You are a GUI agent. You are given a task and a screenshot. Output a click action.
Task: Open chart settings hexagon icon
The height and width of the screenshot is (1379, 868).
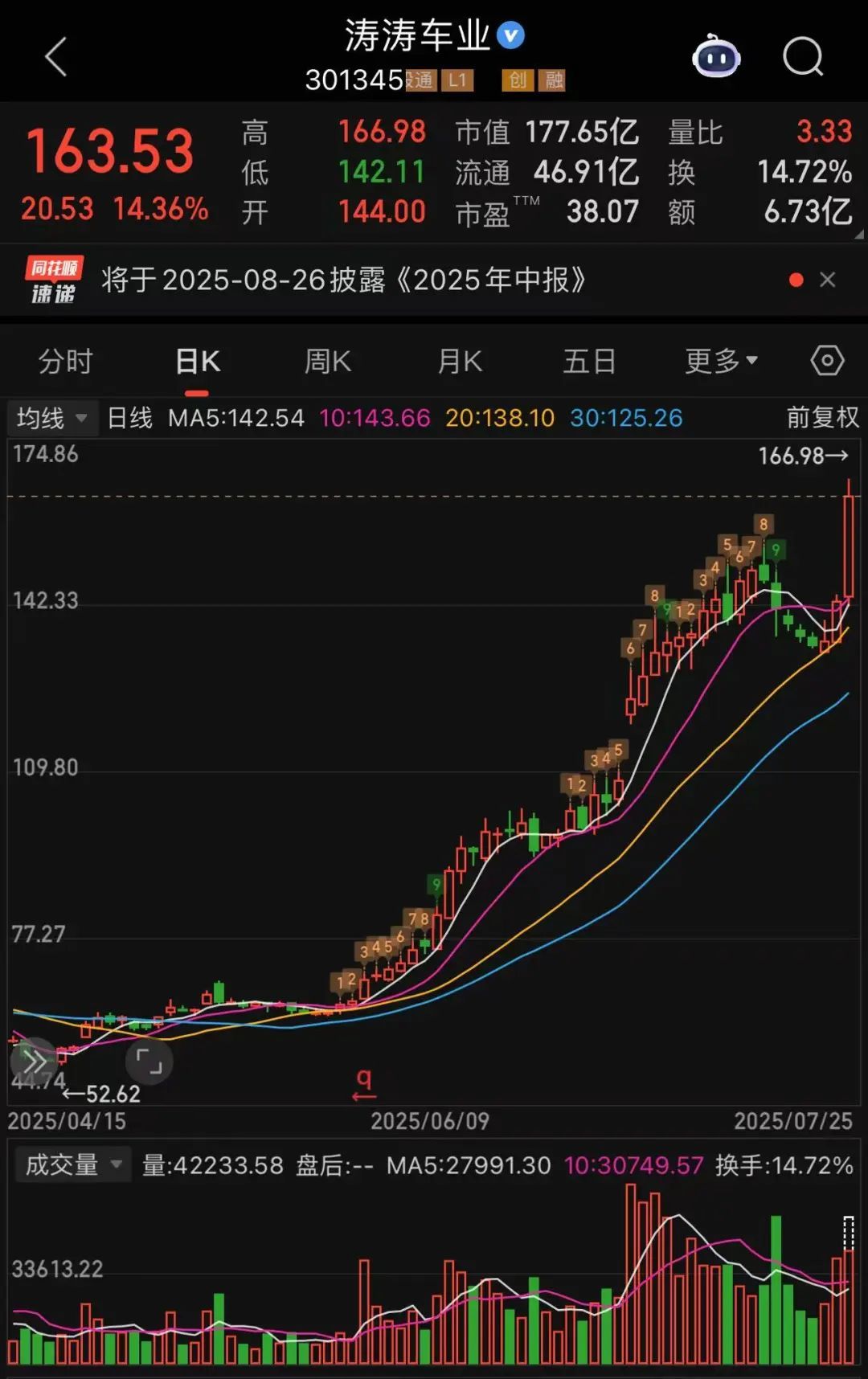click(827, 361)
